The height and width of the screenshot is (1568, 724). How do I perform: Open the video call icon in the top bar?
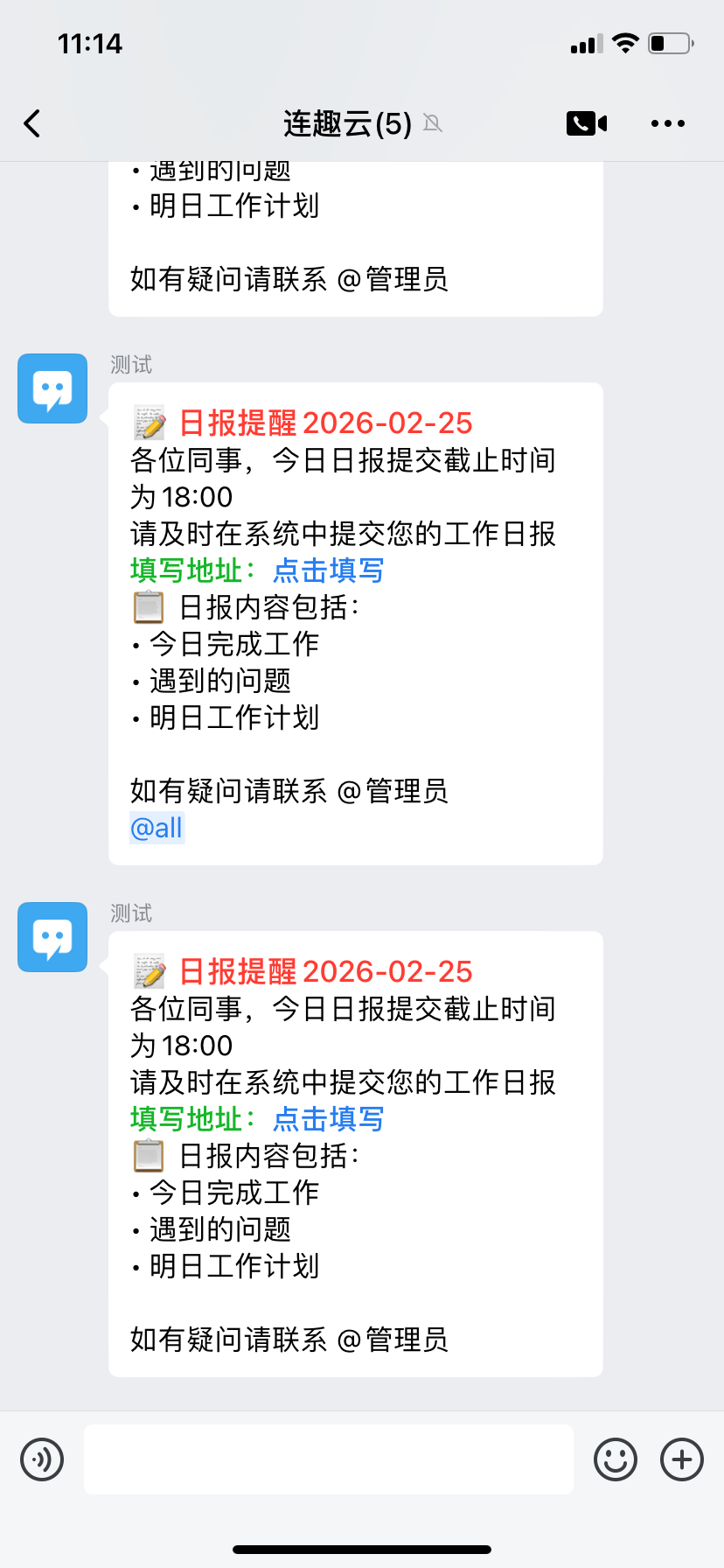point(586,123)
